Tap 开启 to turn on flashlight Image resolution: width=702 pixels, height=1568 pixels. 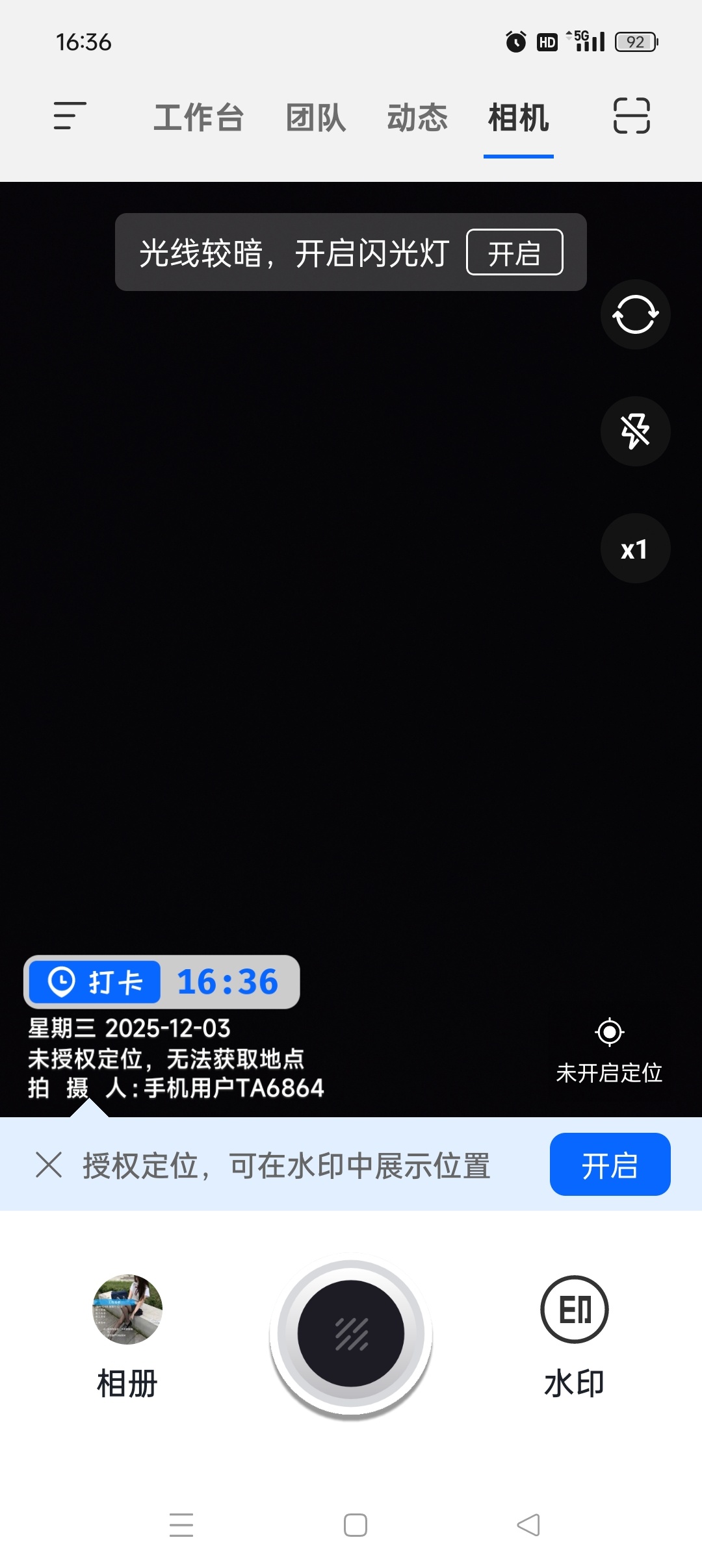[x=514, y=252]
